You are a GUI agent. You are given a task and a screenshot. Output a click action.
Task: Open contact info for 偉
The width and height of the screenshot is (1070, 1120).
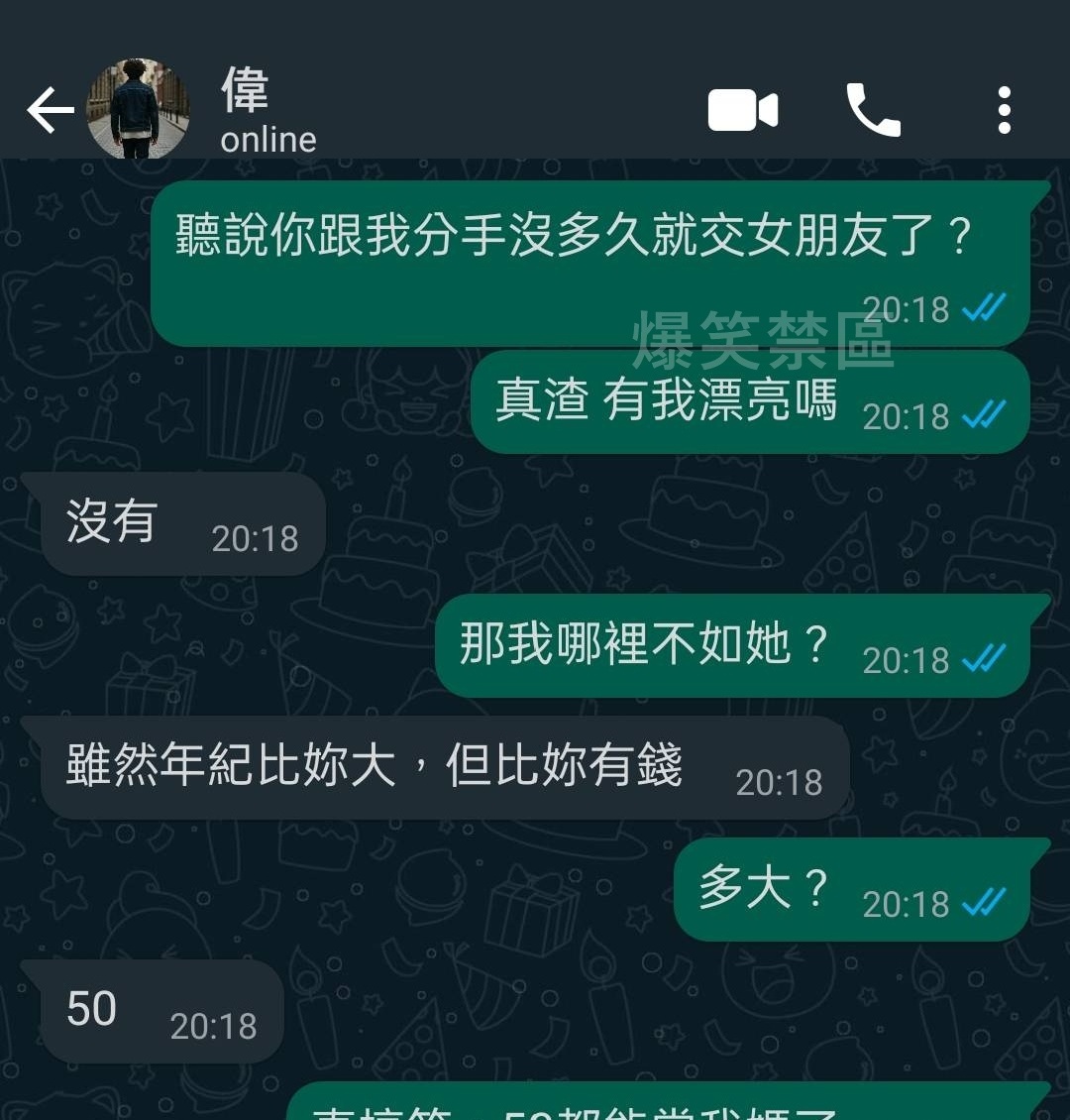[267, 111]
